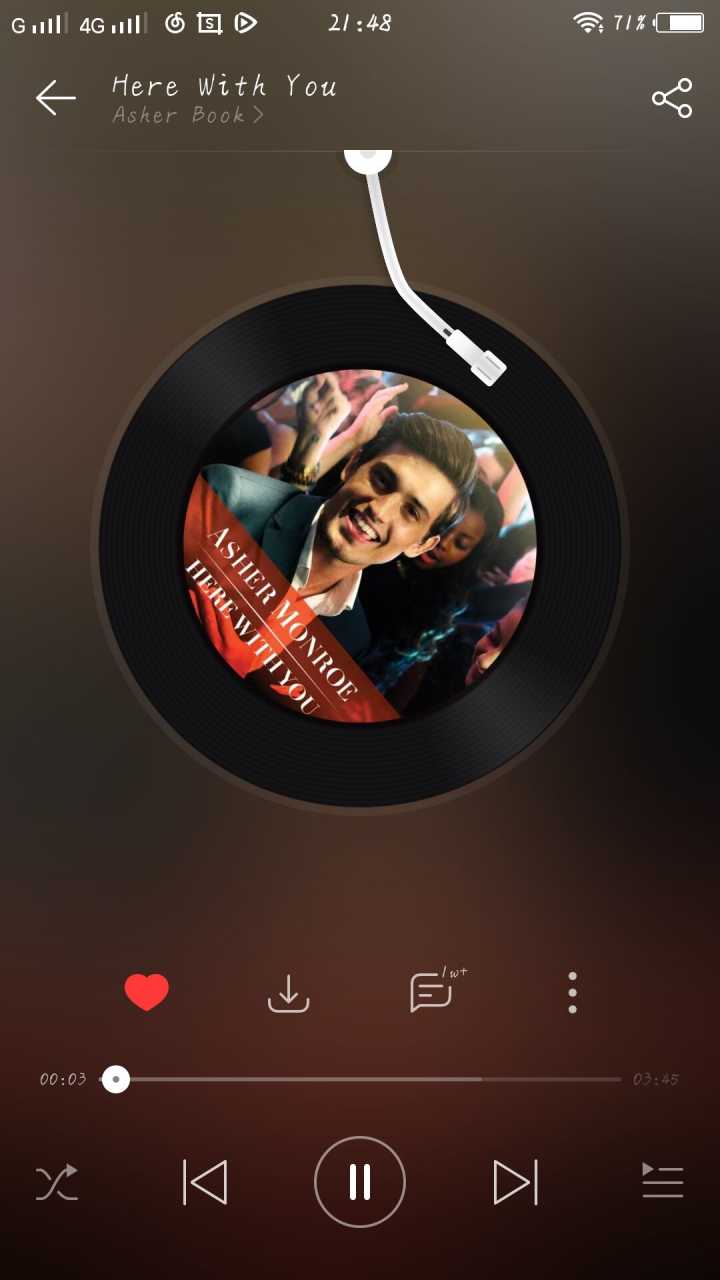This screenshot has height=1280, width=720.
Task: Open the Asher Book artist page
Action: coord(188,116)
